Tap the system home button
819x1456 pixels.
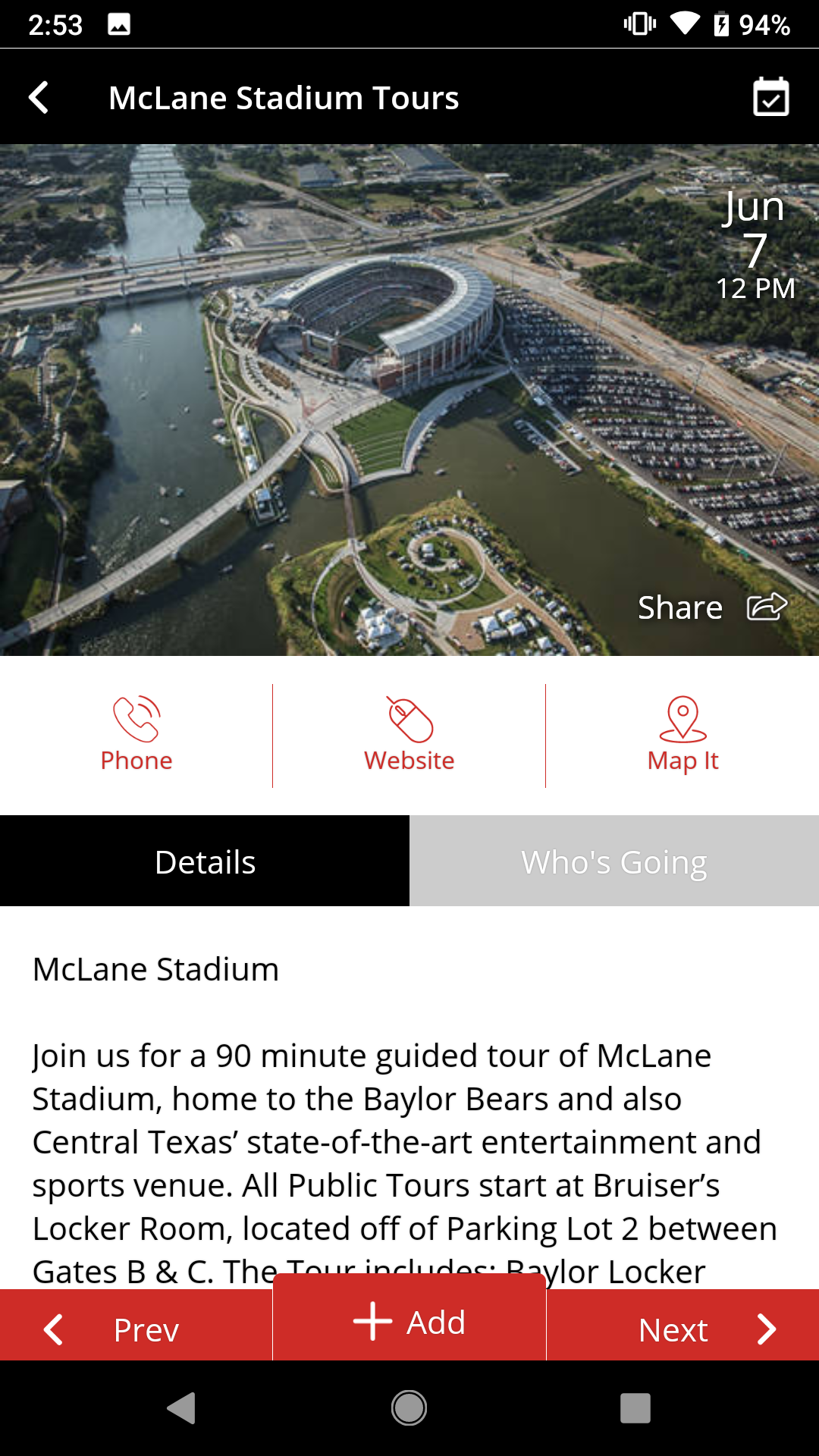point(409,1408)
